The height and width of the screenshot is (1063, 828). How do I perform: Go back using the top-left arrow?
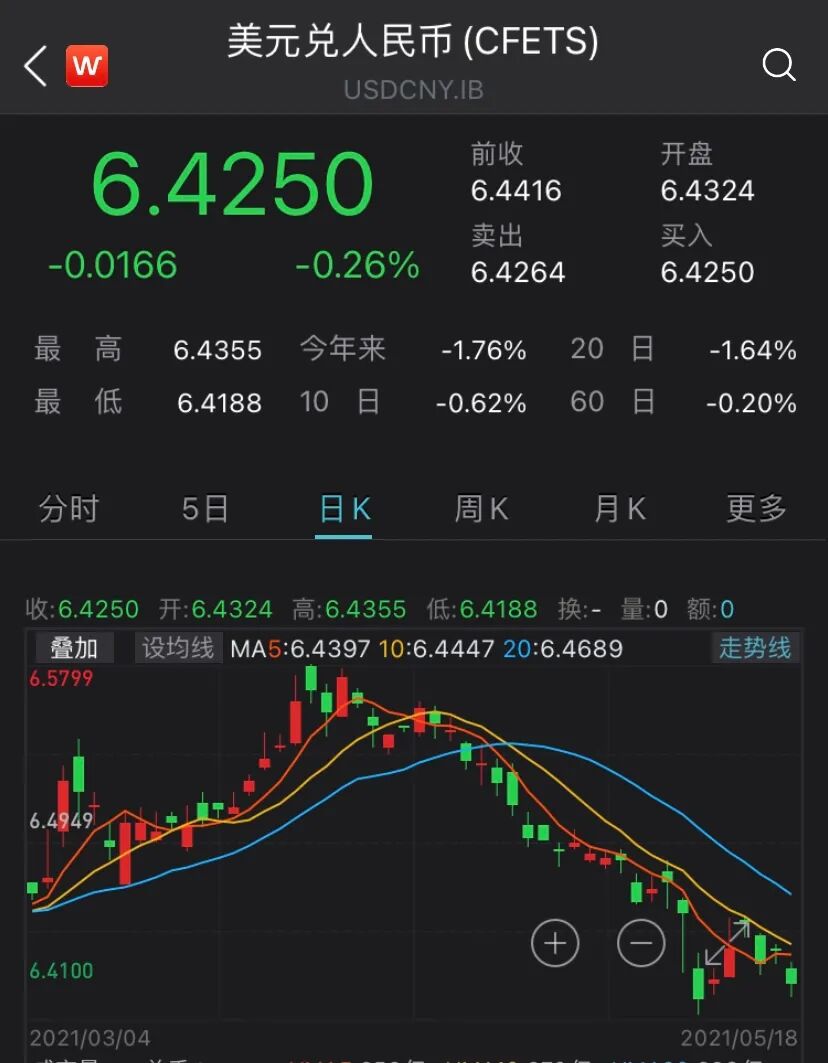click(x=36, y=67)
